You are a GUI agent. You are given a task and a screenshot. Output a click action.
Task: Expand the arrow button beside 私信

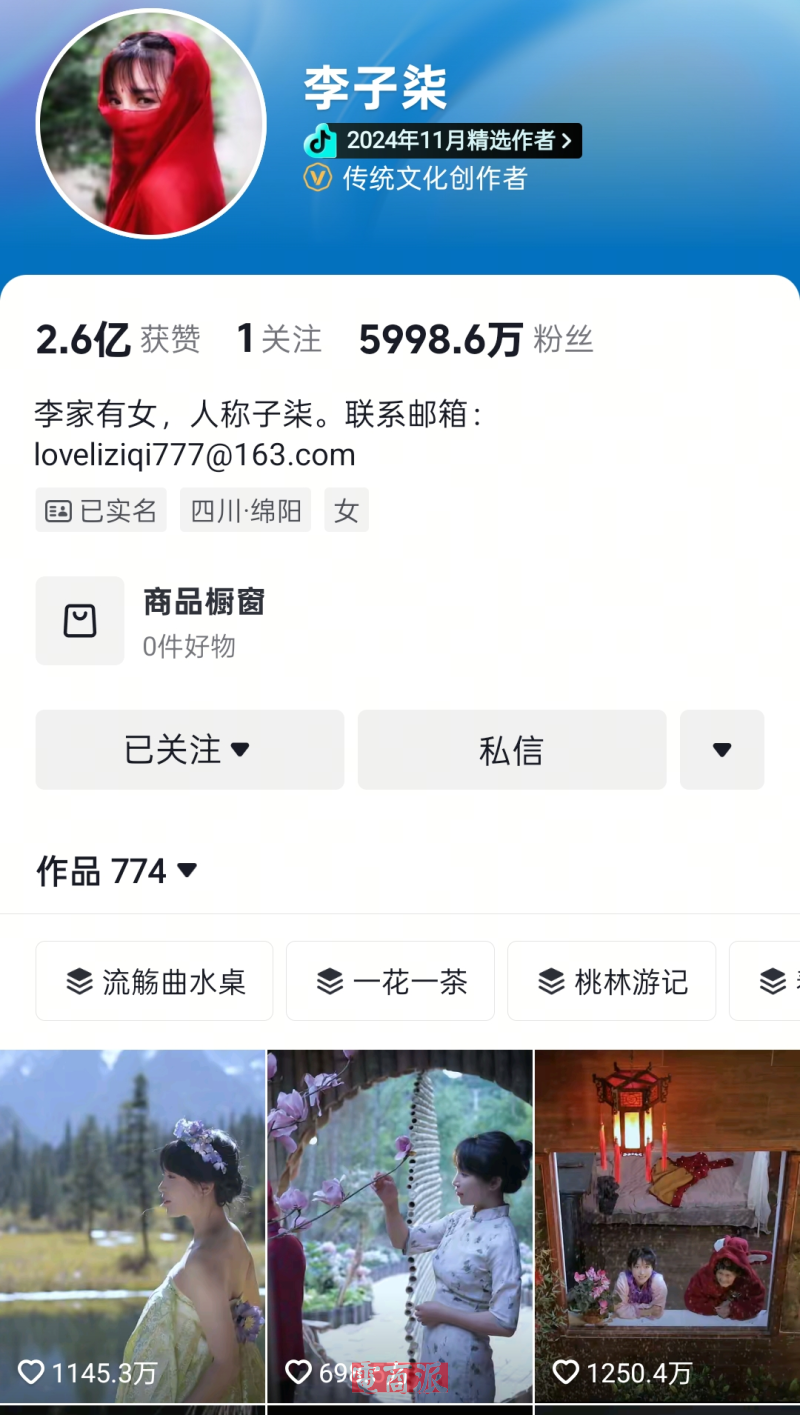(x=722, y=750)
